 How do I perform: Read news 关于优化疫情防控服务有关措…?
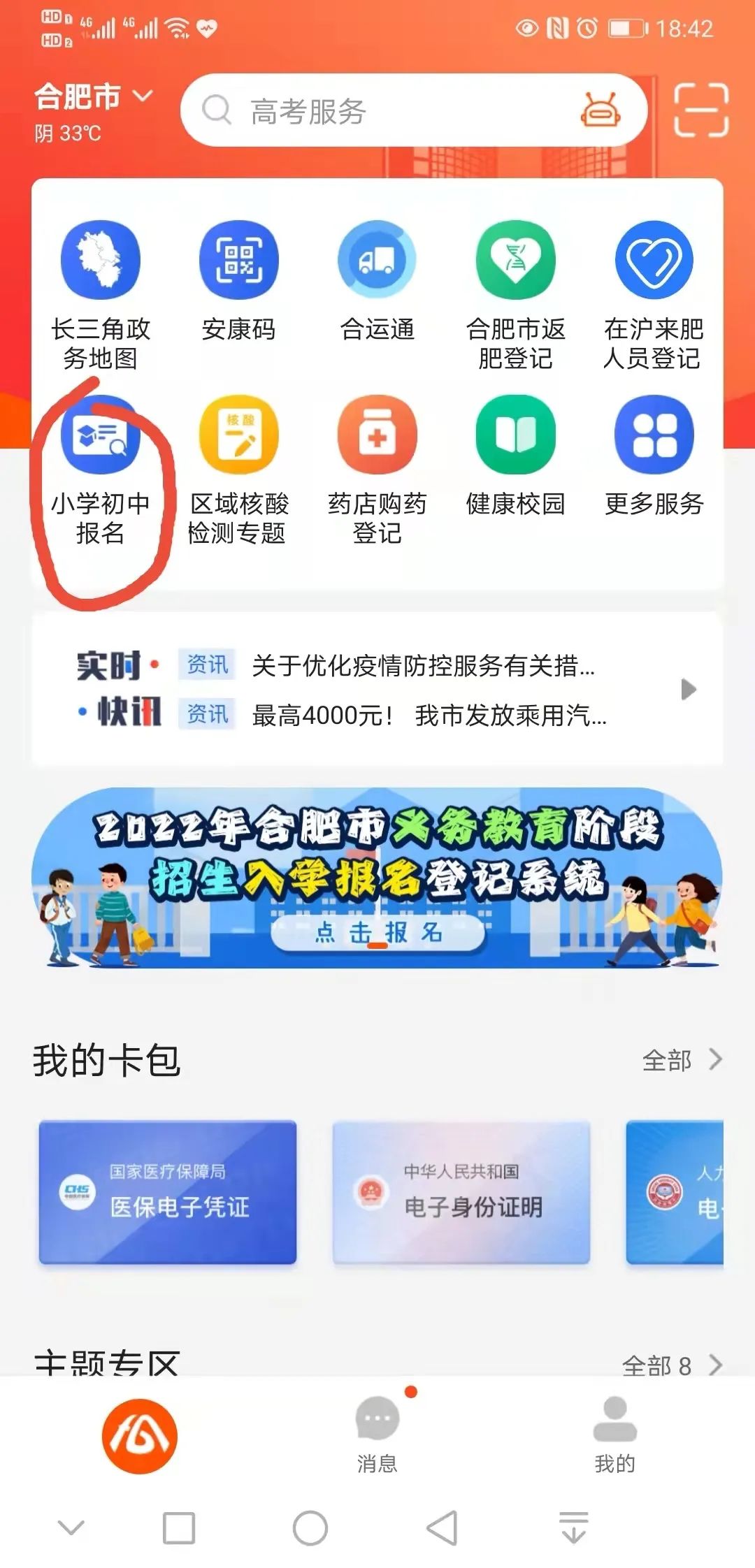pyautogui.click(x=423, y=665)
